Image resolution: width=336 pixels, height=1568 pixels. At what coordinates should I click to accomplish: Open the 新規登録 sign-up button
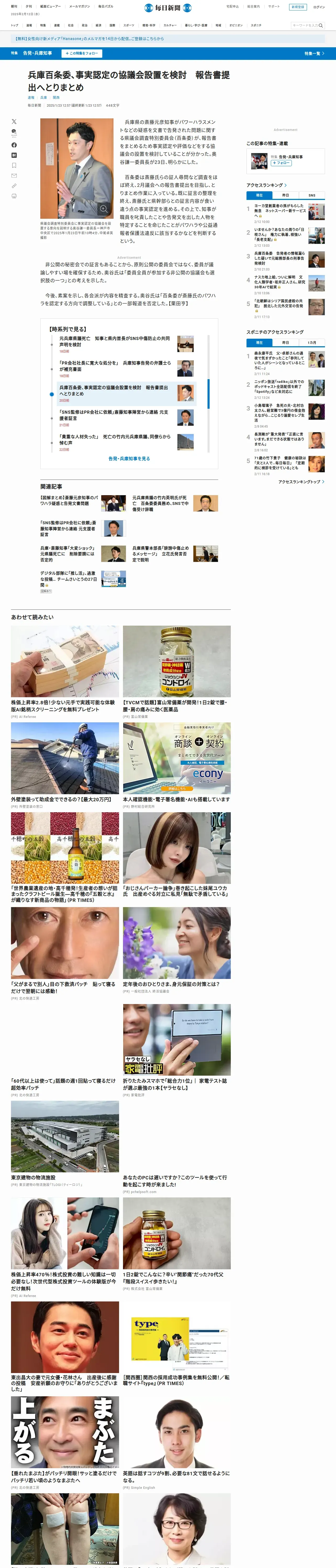tap(298, 7)
